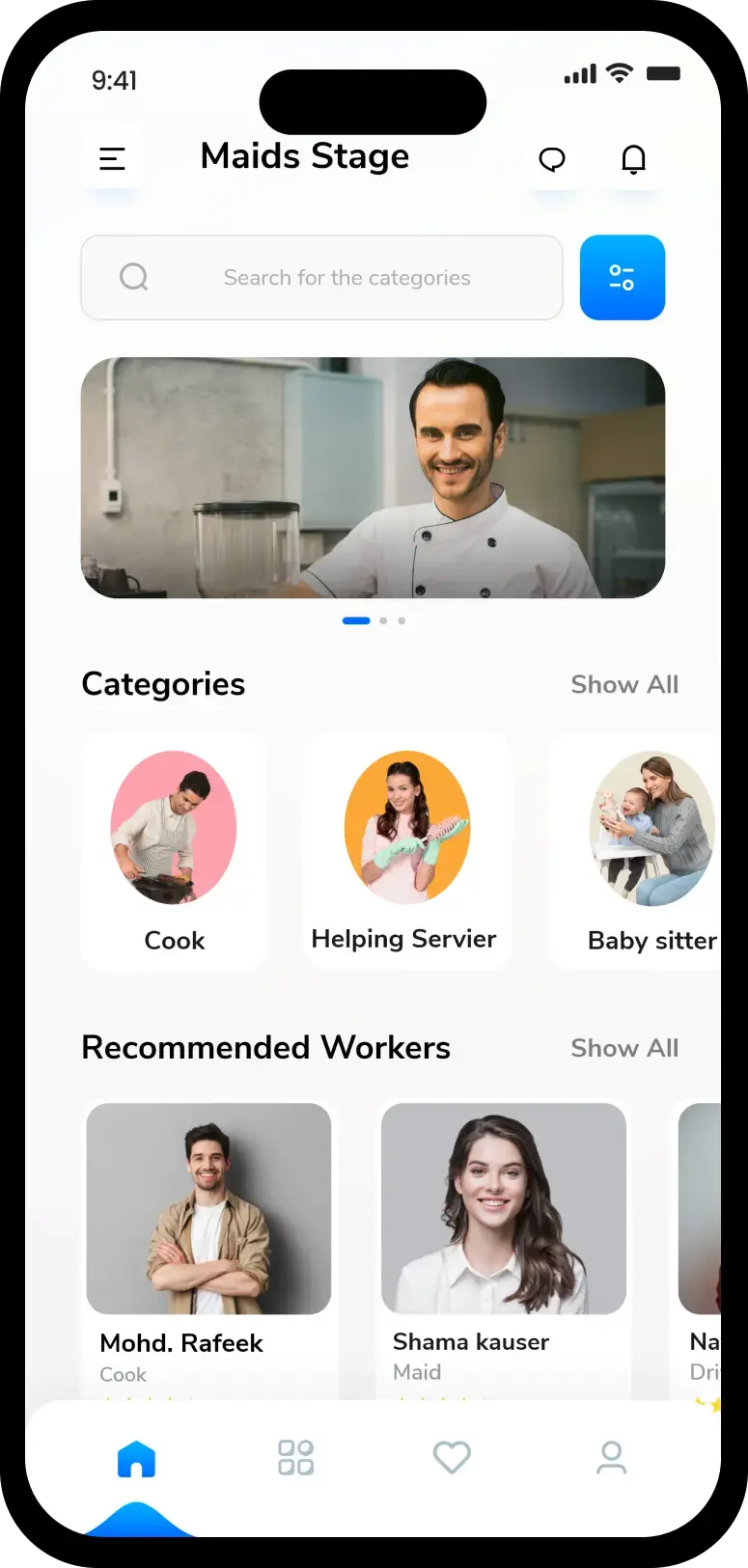Tap the category search field

(x=321, y=278)
